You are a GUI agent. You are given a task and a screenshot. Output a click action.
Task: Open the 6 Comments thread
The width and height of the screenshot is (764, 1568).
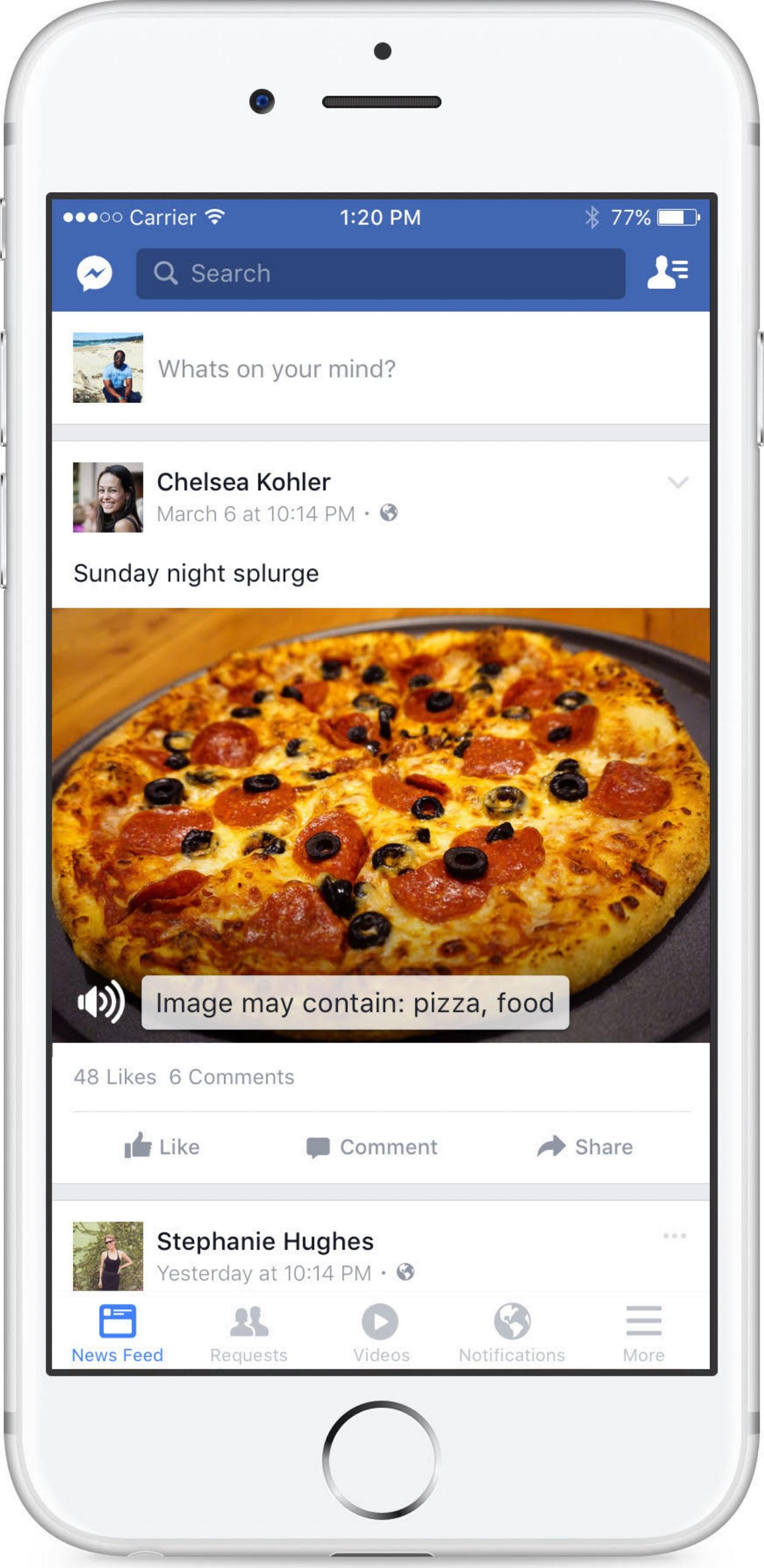231,1077
